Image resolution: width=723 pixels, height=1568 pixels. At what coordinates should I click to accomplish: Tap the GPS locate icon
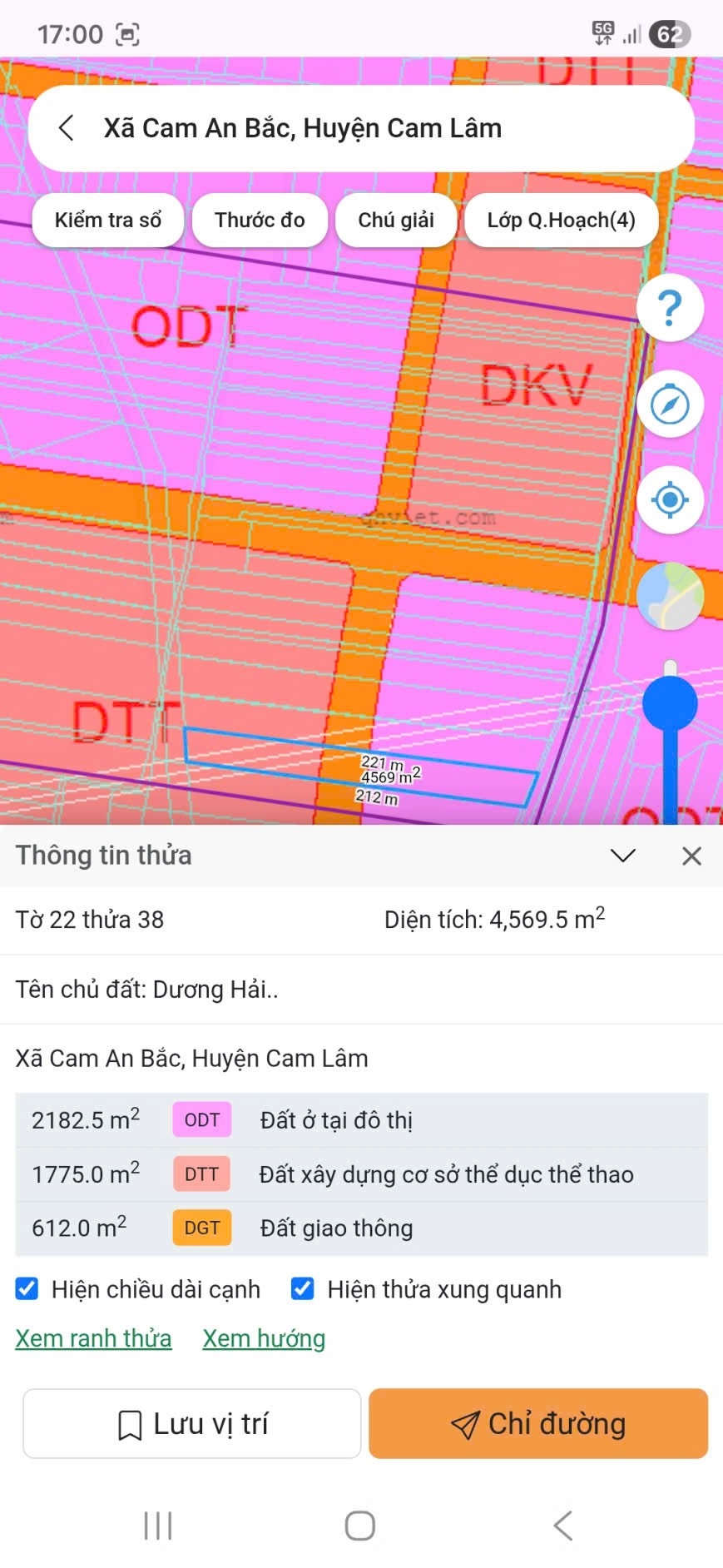coord(670,499)
